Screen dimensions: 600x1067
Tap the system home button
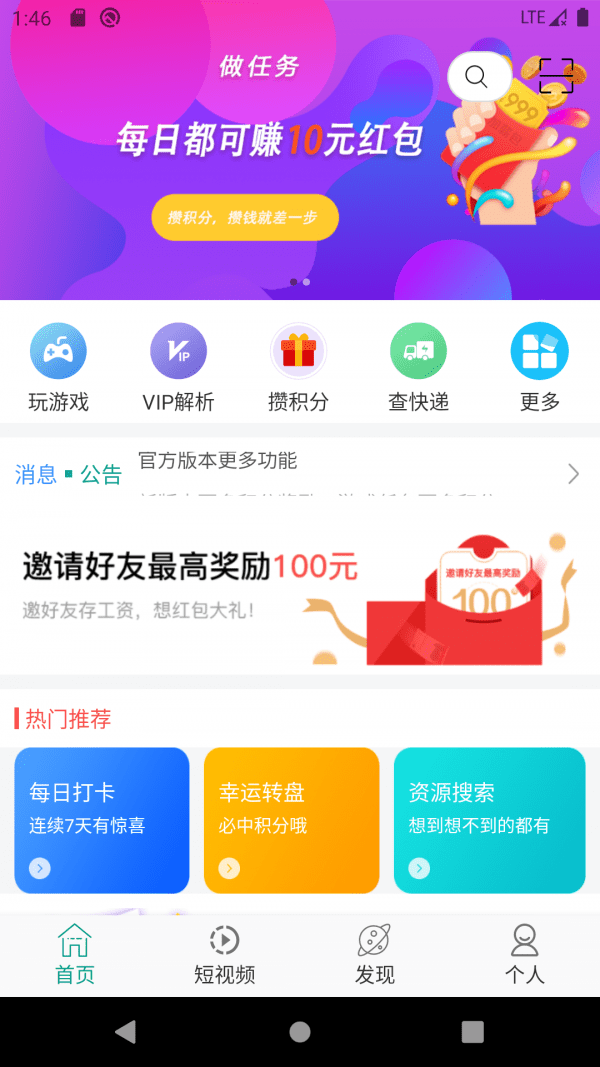point(300,1032)
